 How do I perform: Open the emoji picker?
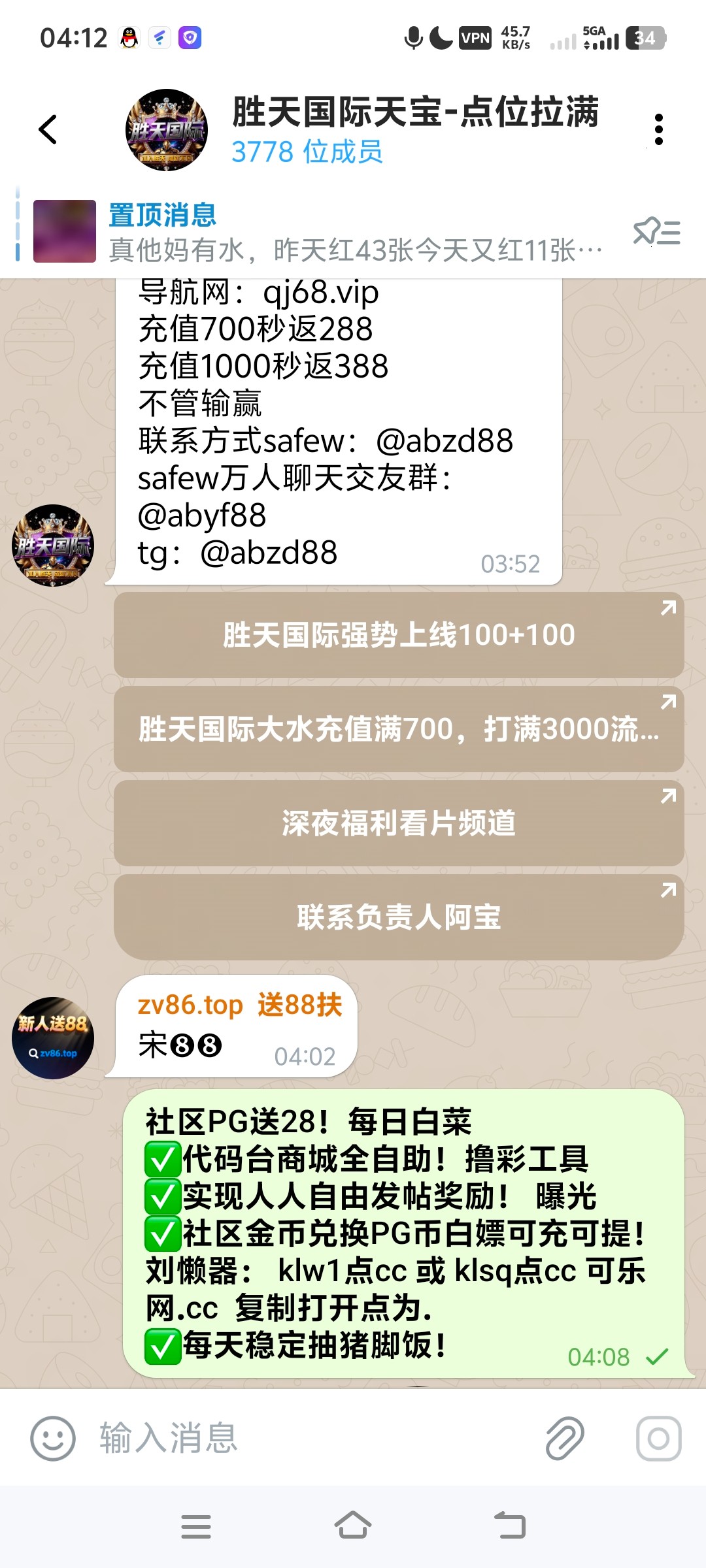click(x=53, y=1438)
